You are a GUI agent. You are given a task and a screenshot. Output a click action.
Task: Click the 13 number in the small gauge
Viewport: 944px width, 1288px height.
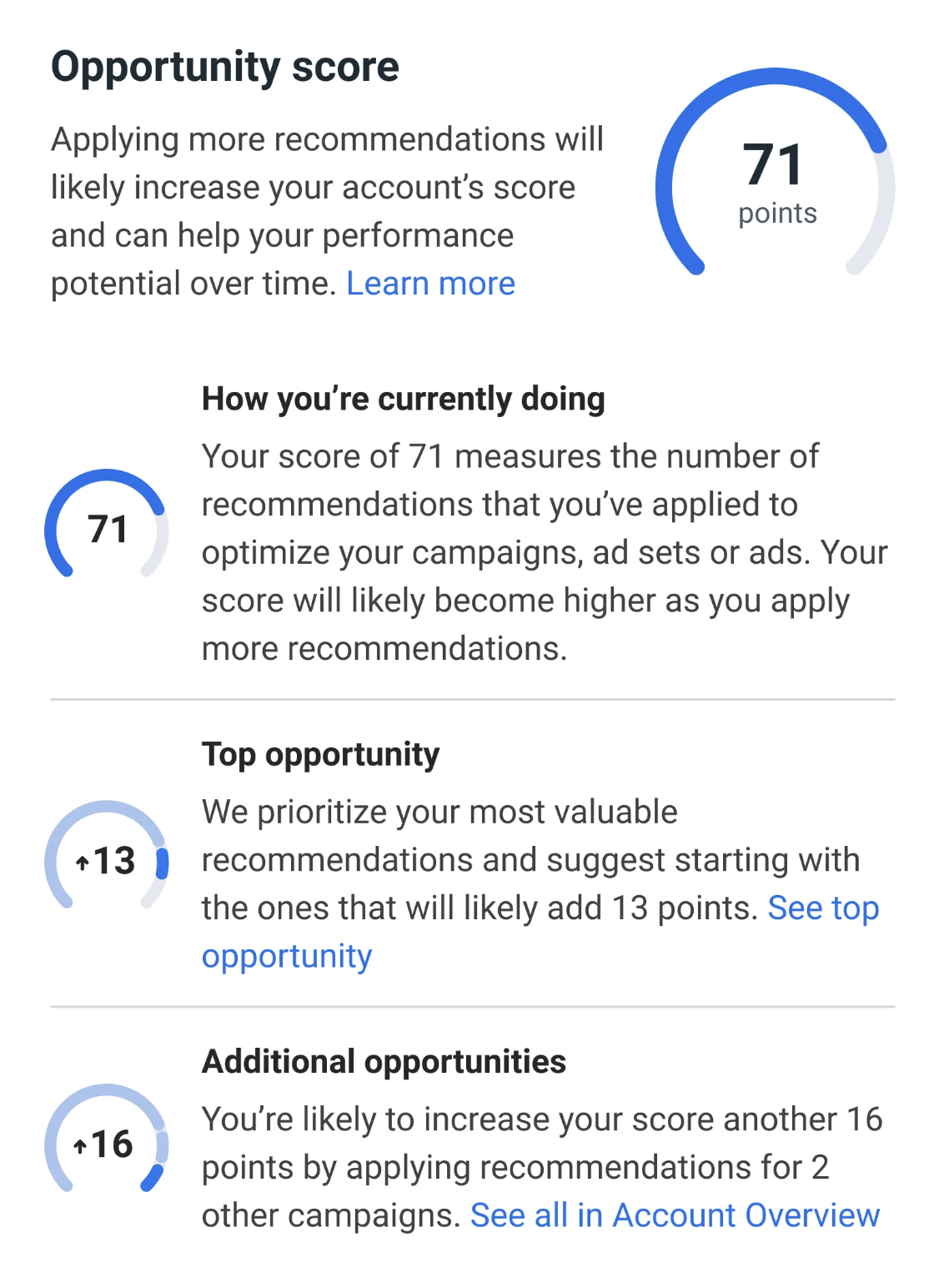[x=115, y=859]
